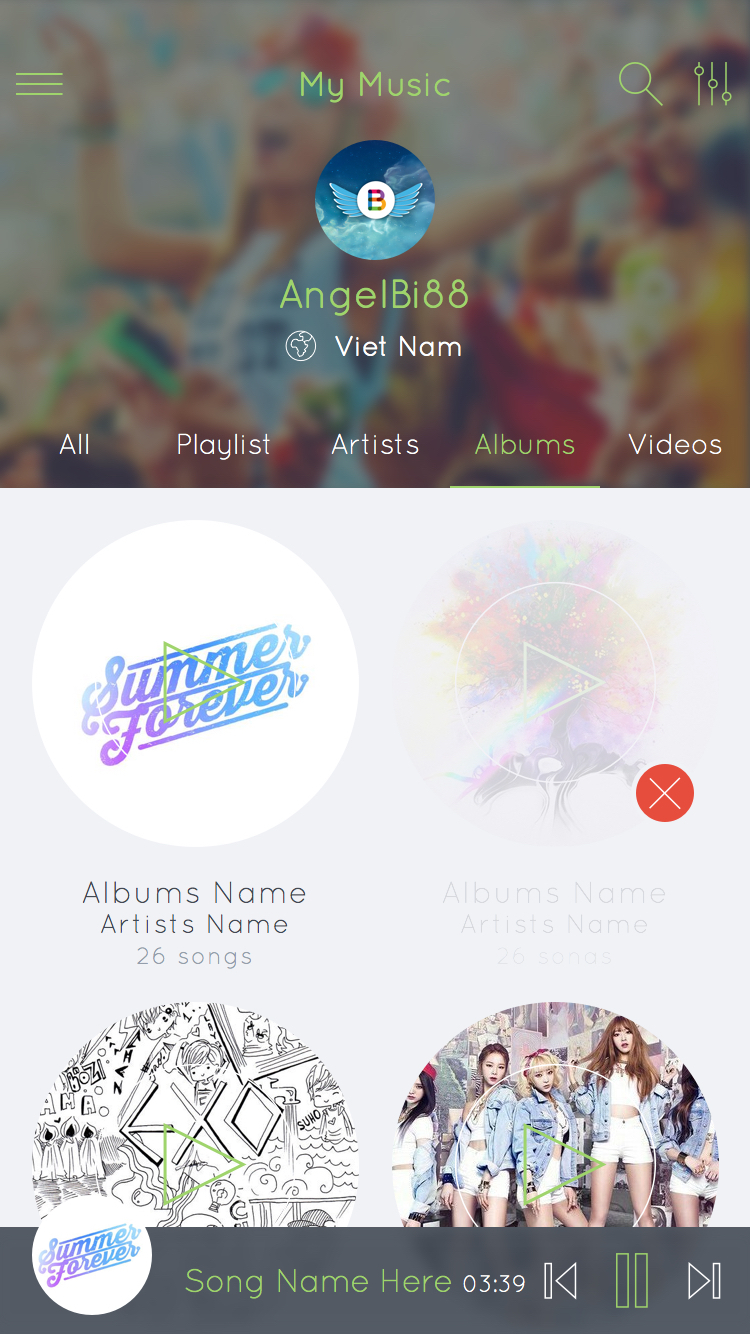Pause the current song
Screen dimensions: 750x1334
tap(632, 1281)
